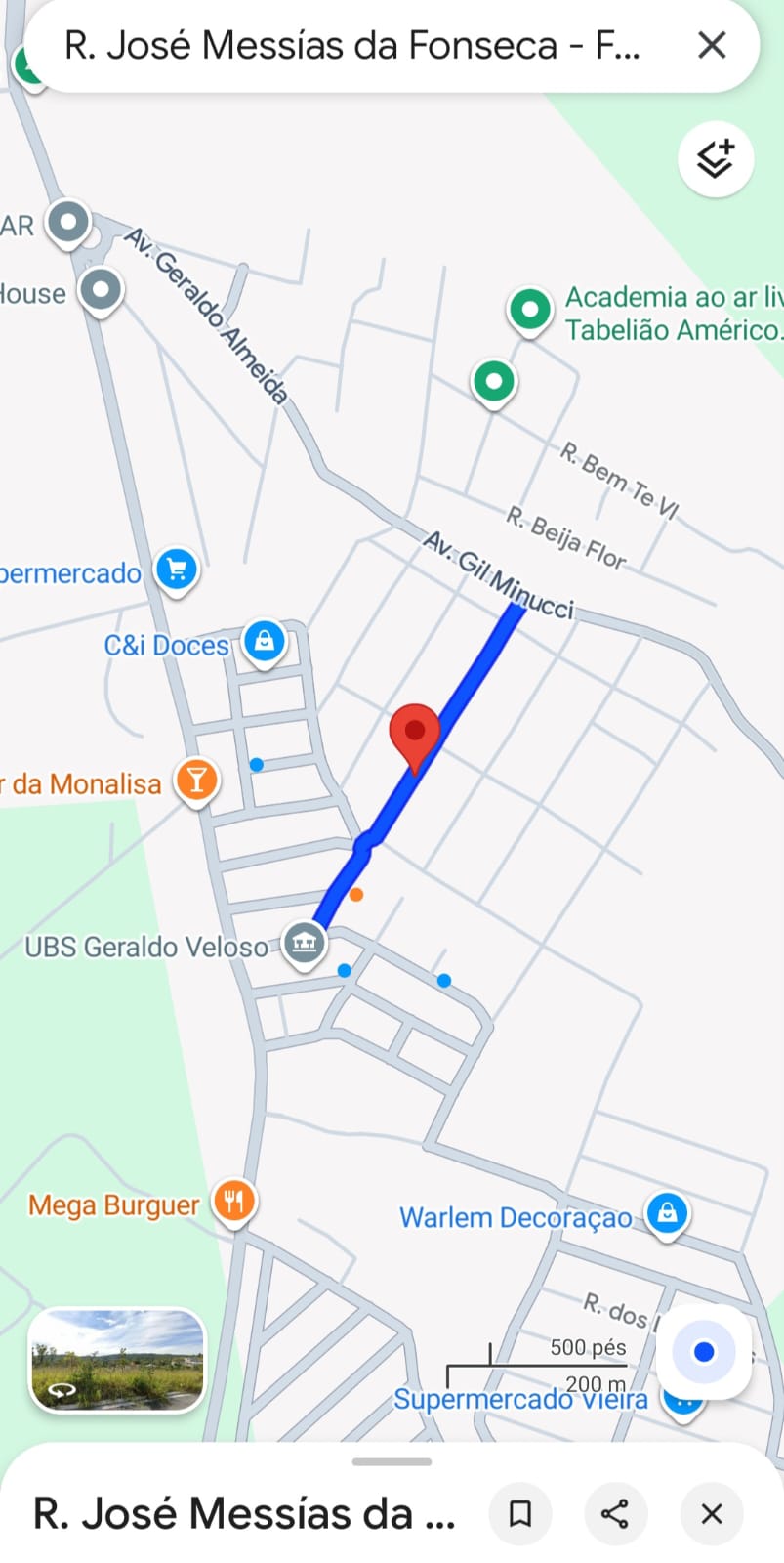Open the Academia ao ar livre pin
This screenshot has height=1563, width=784.
(529, 310)
